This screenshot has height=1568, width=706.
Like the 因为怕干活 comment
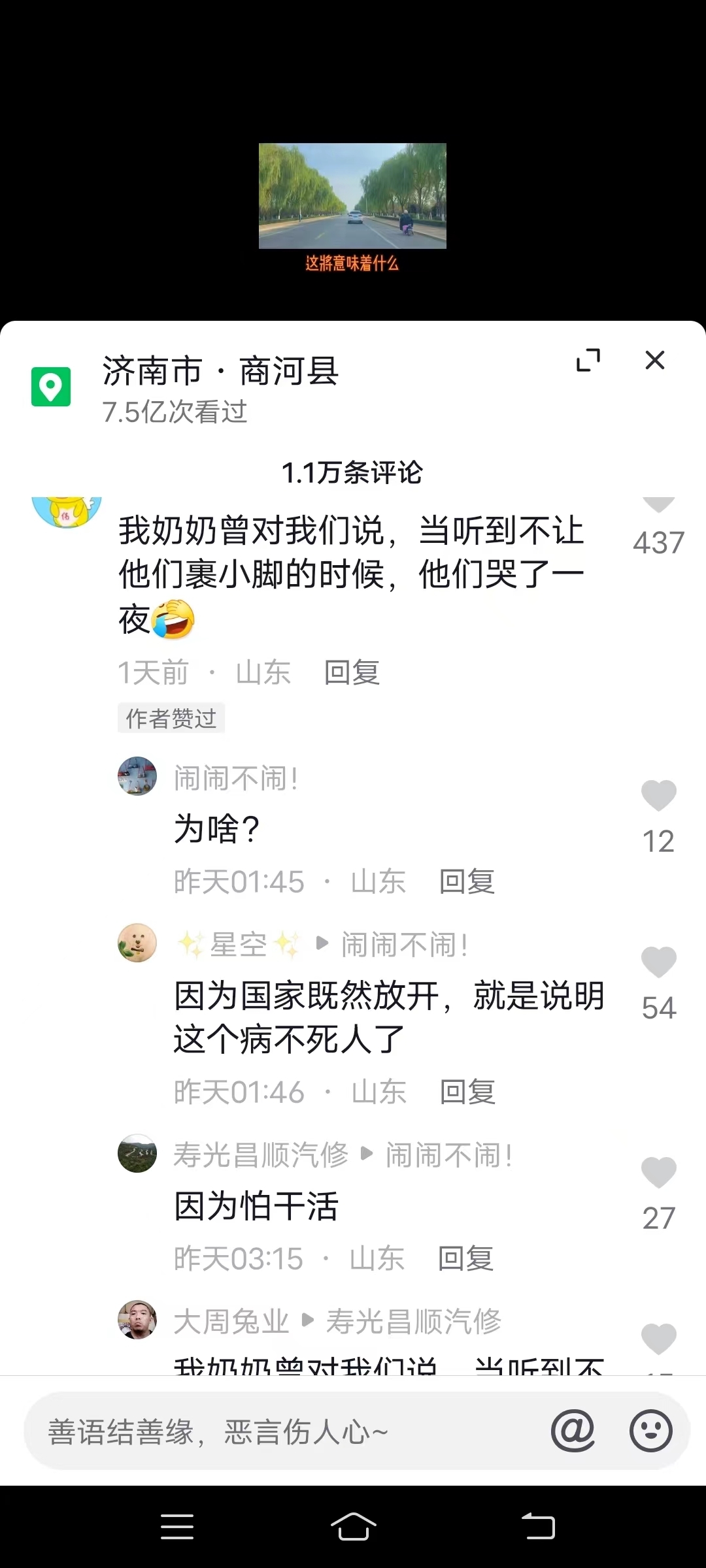tap(658, 1173)
